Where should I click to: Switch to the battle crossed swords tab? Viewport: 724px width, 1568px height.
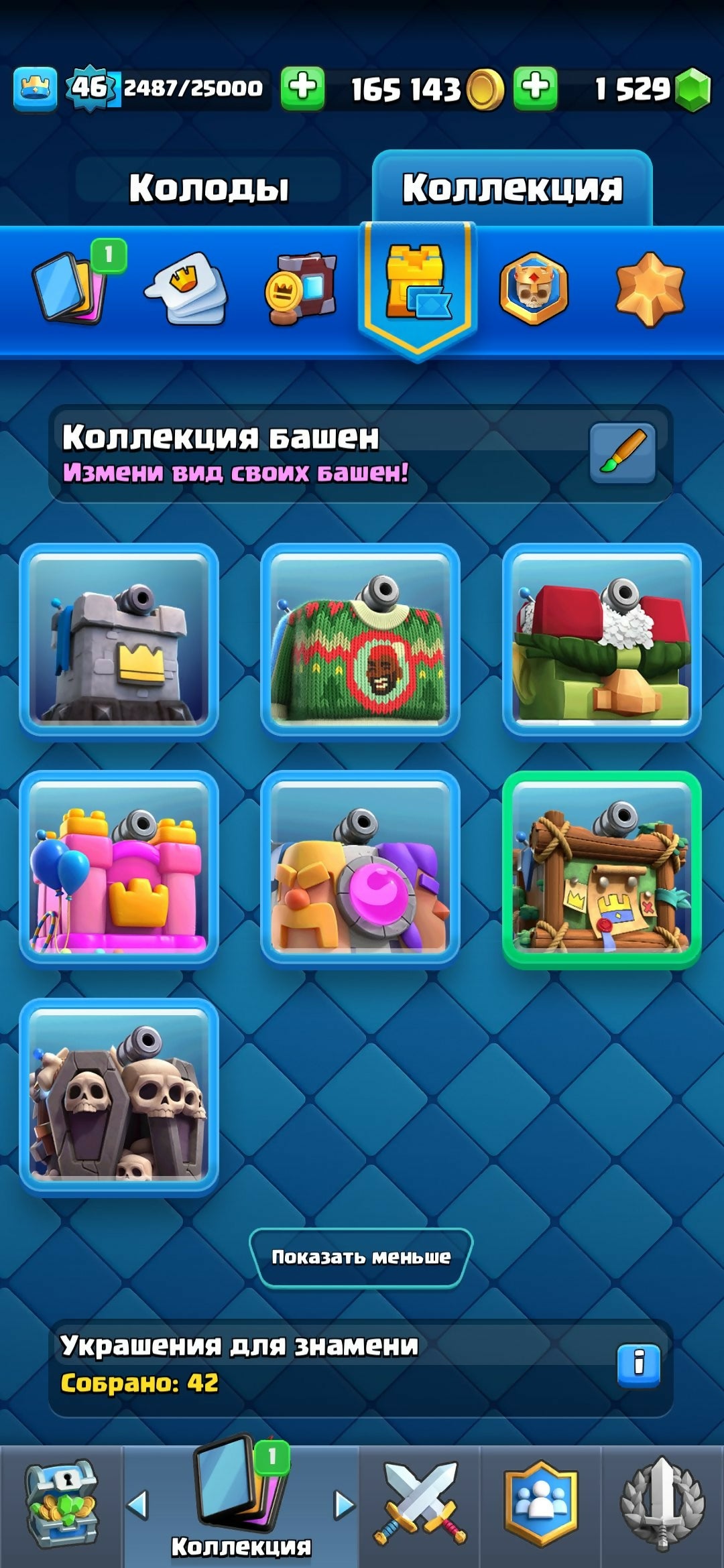(x=420, y=1505)
